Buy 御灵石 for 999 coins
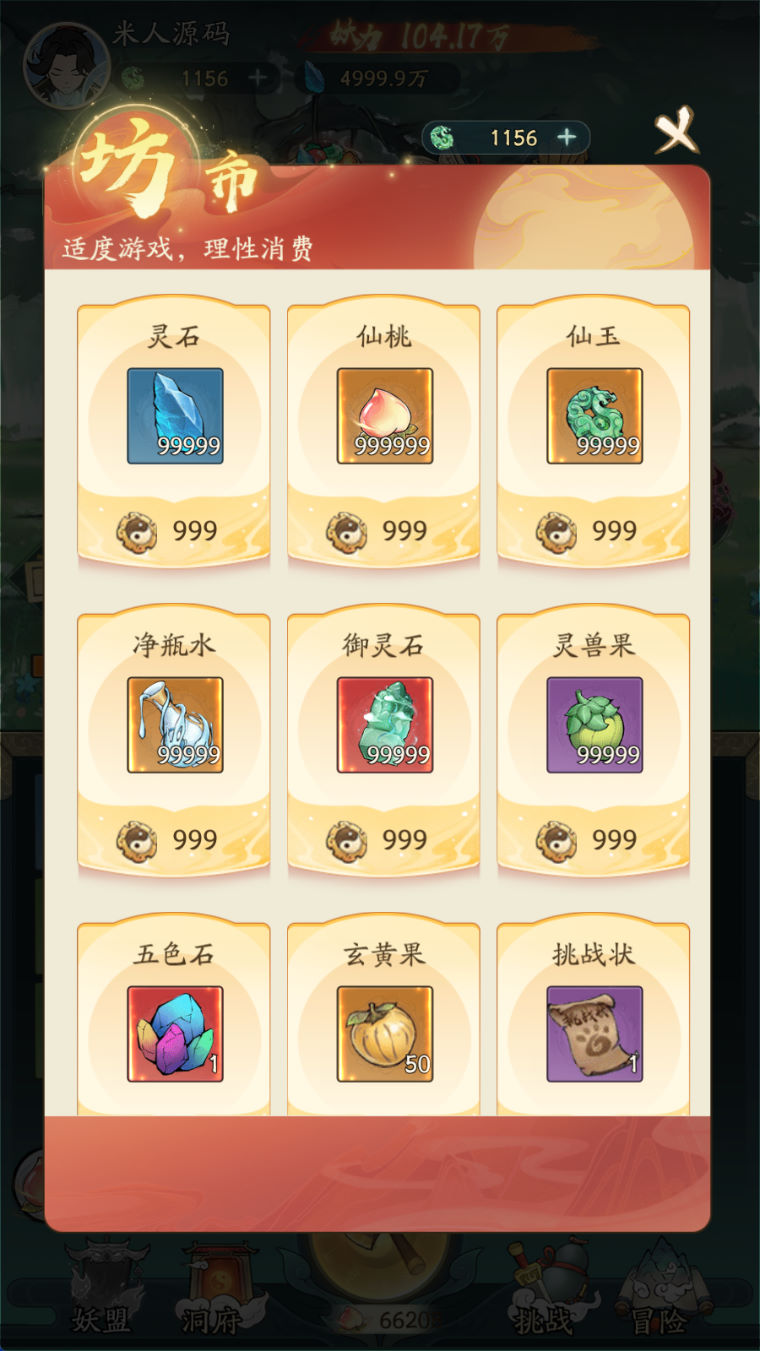The image size is (760, 1351). tap(384, 840)
